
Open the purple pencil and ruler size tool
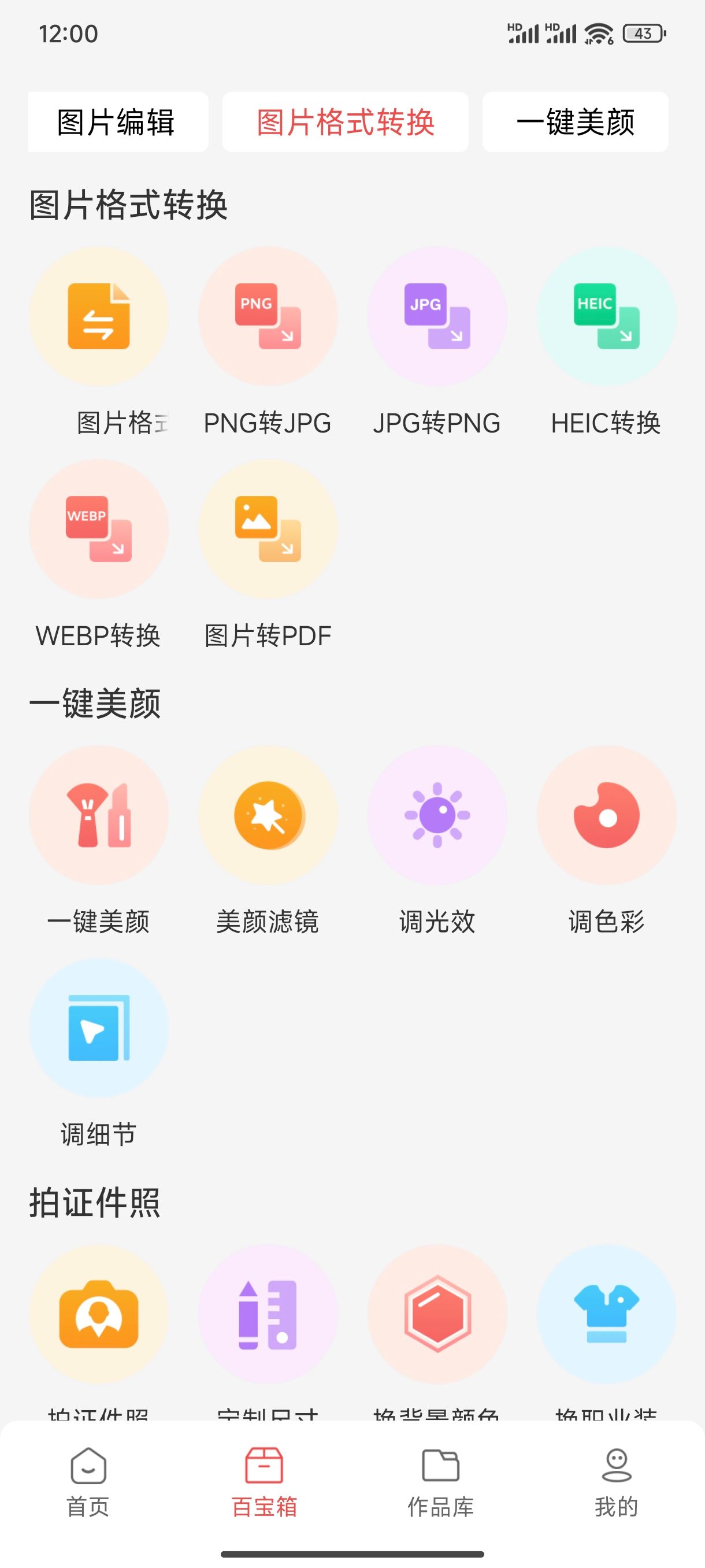pos(268,1314)
